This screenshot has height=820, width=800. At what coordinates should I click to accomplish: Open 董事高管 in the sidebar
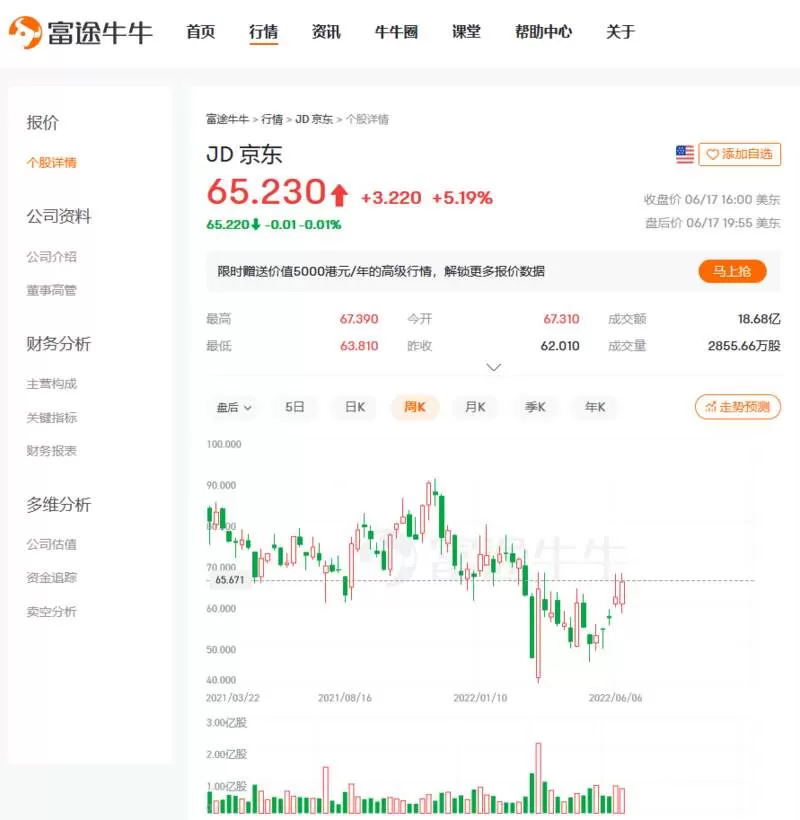(52, 290)
